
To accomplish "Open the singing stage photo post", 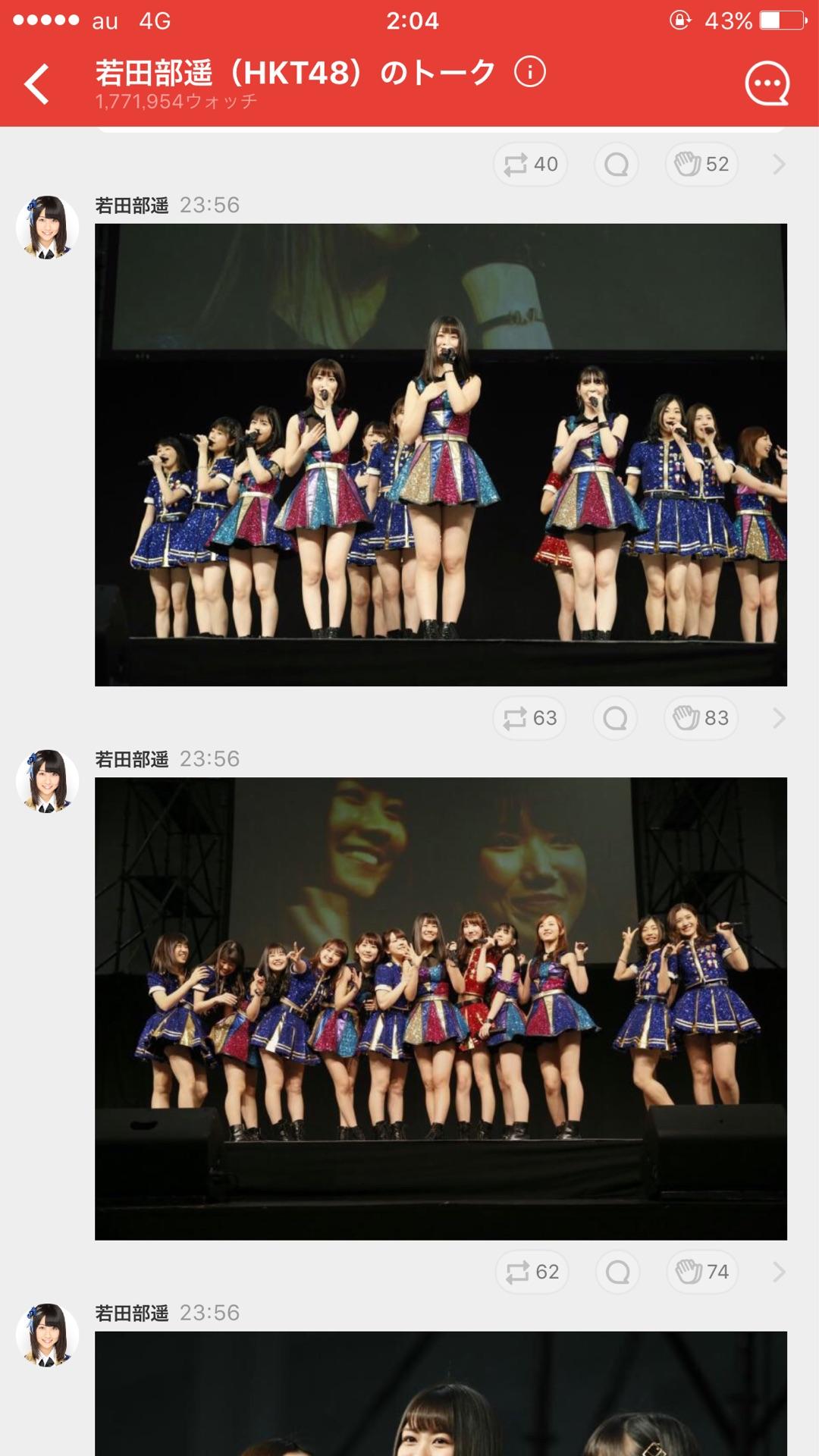I will 441,455.
